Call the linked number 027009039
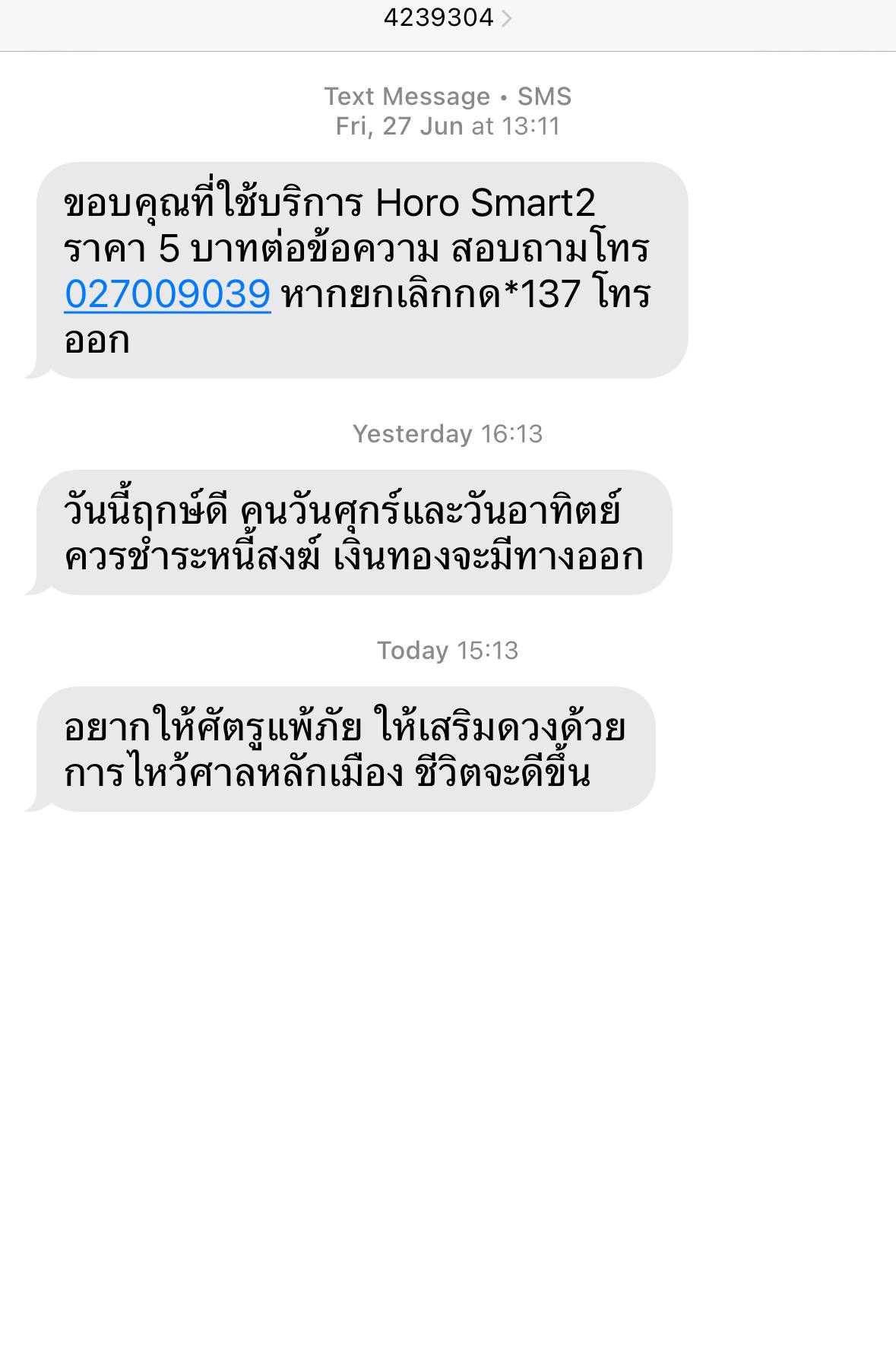896x1372 pixels. [167, 294]
